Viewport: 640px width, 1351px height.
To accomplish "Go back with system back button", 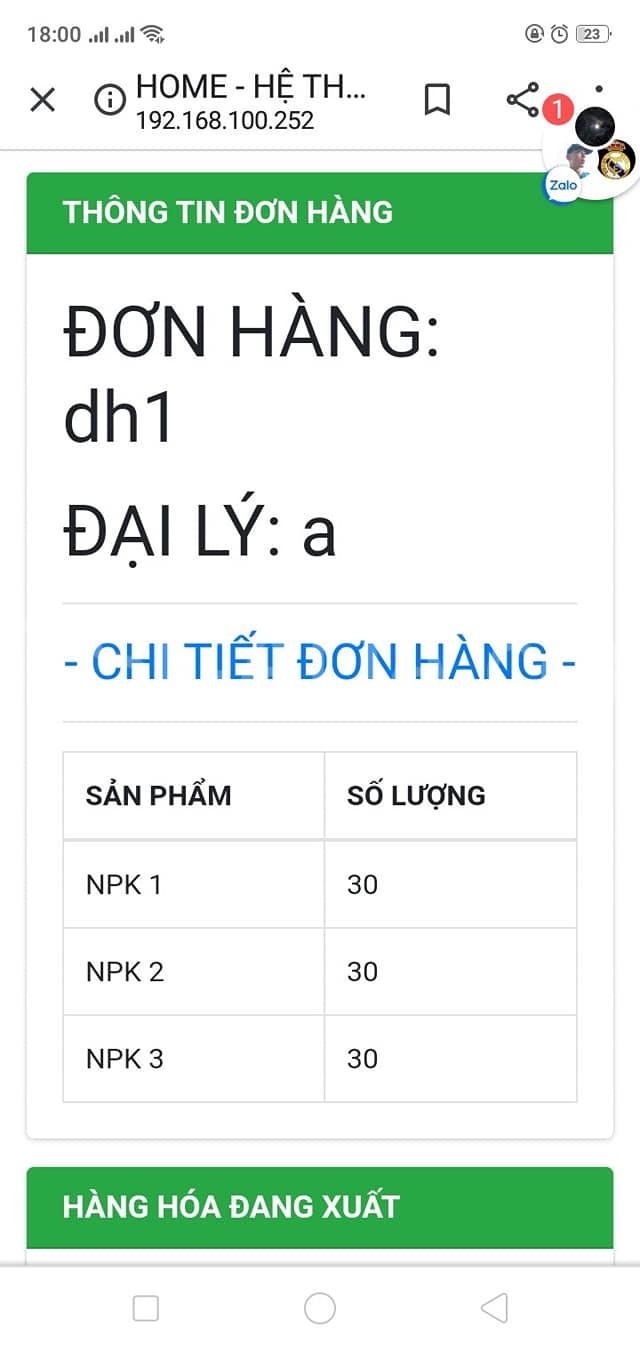I will pos(494,1307).
